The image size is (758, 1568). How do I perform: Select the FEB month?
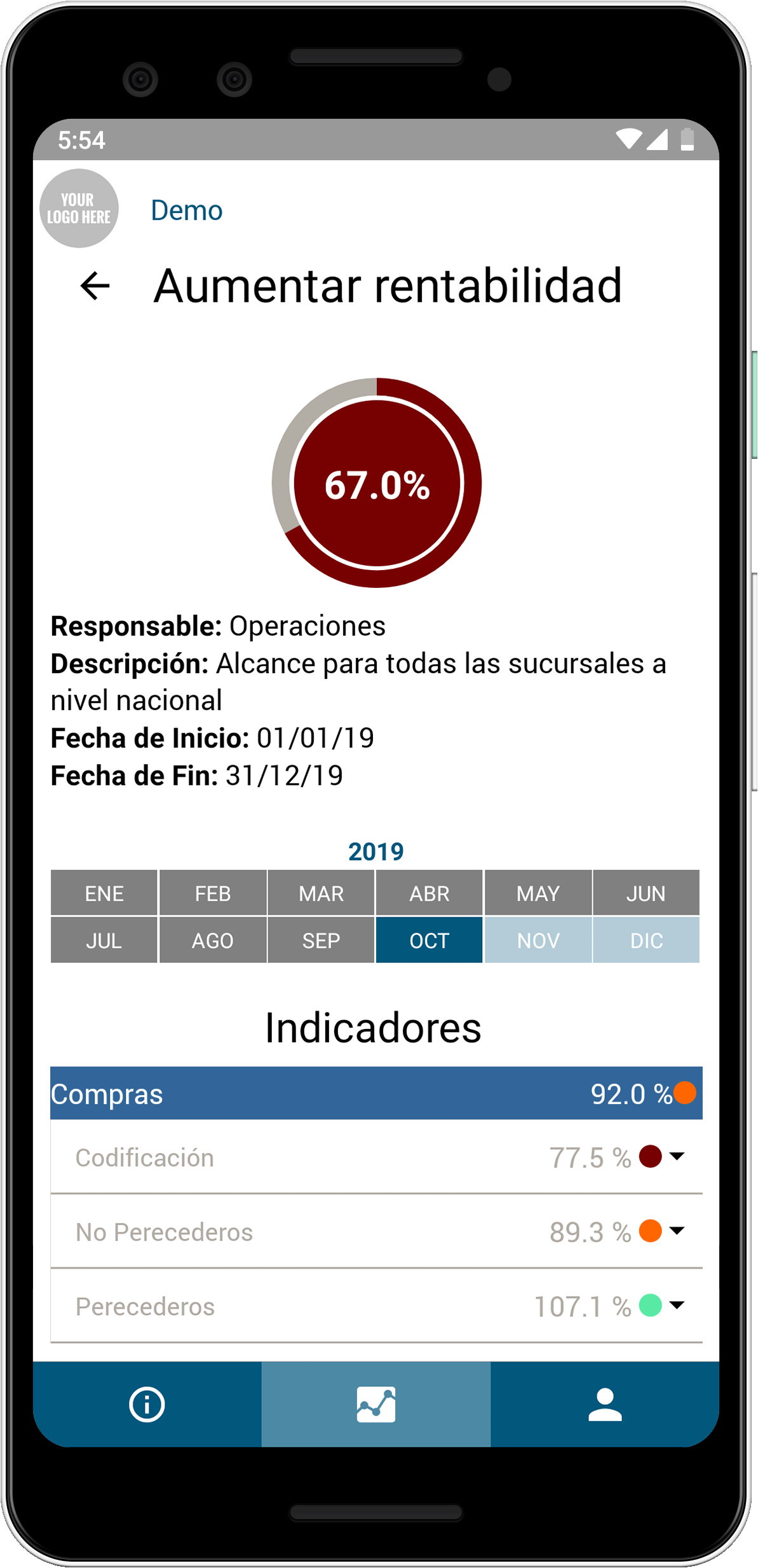[x=213, y=893]
